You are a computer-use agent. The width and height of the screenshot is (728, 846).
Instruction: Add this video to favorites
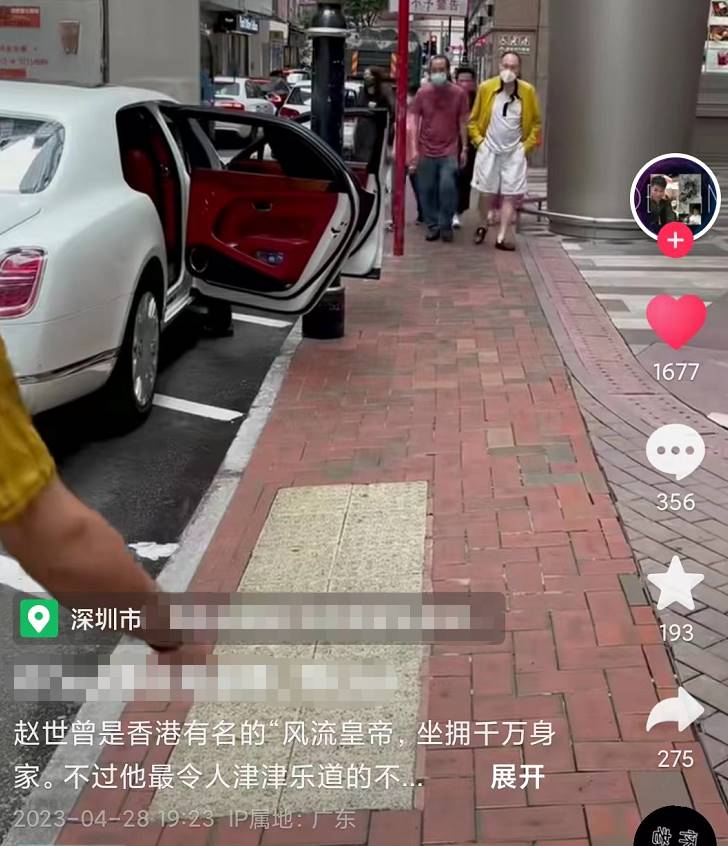[675, 583]
